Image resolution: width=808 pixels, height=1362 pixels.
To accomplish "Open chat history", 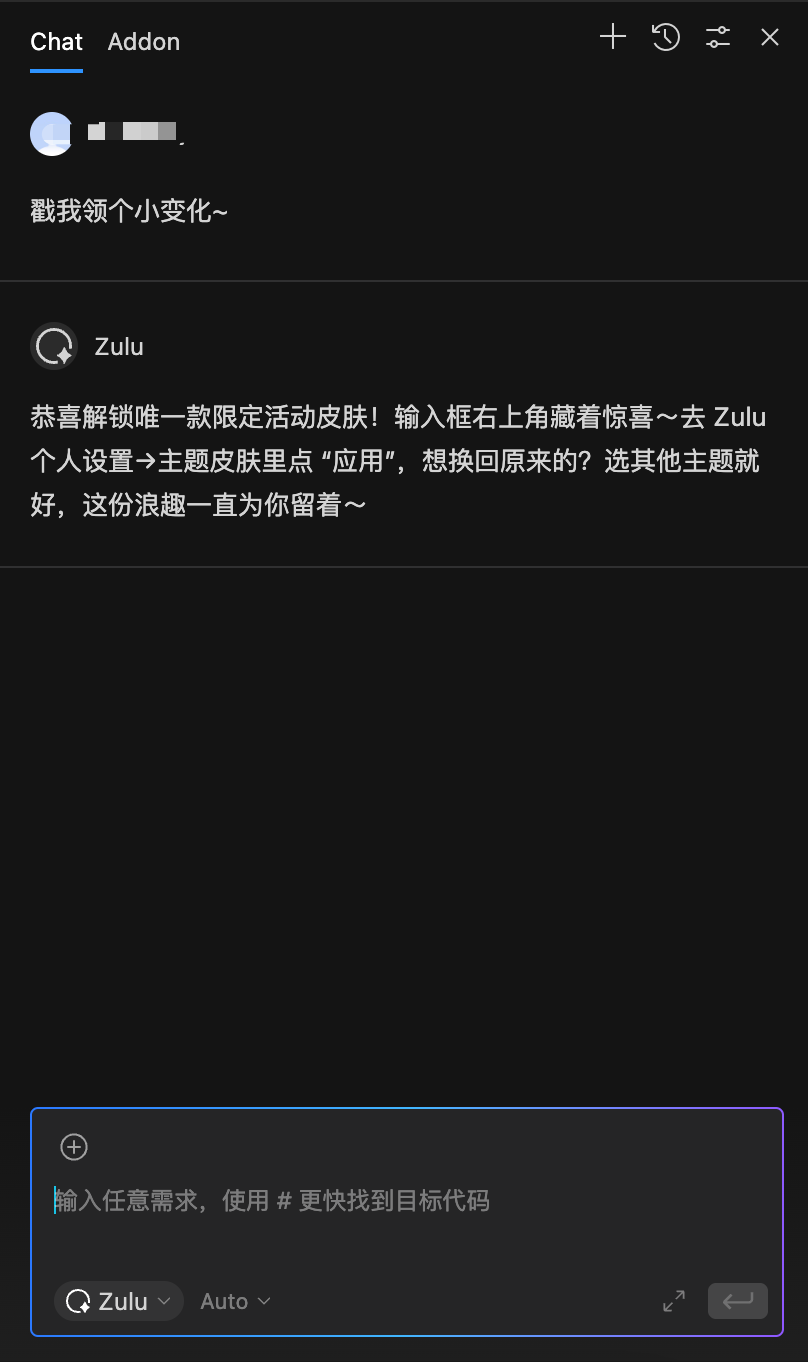I will point(666,38).
